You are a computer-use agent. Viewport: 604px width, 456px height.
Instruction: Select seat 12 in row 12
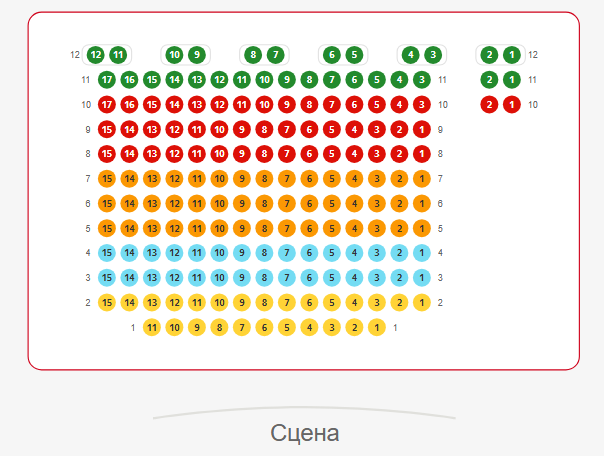pos(96,55)
